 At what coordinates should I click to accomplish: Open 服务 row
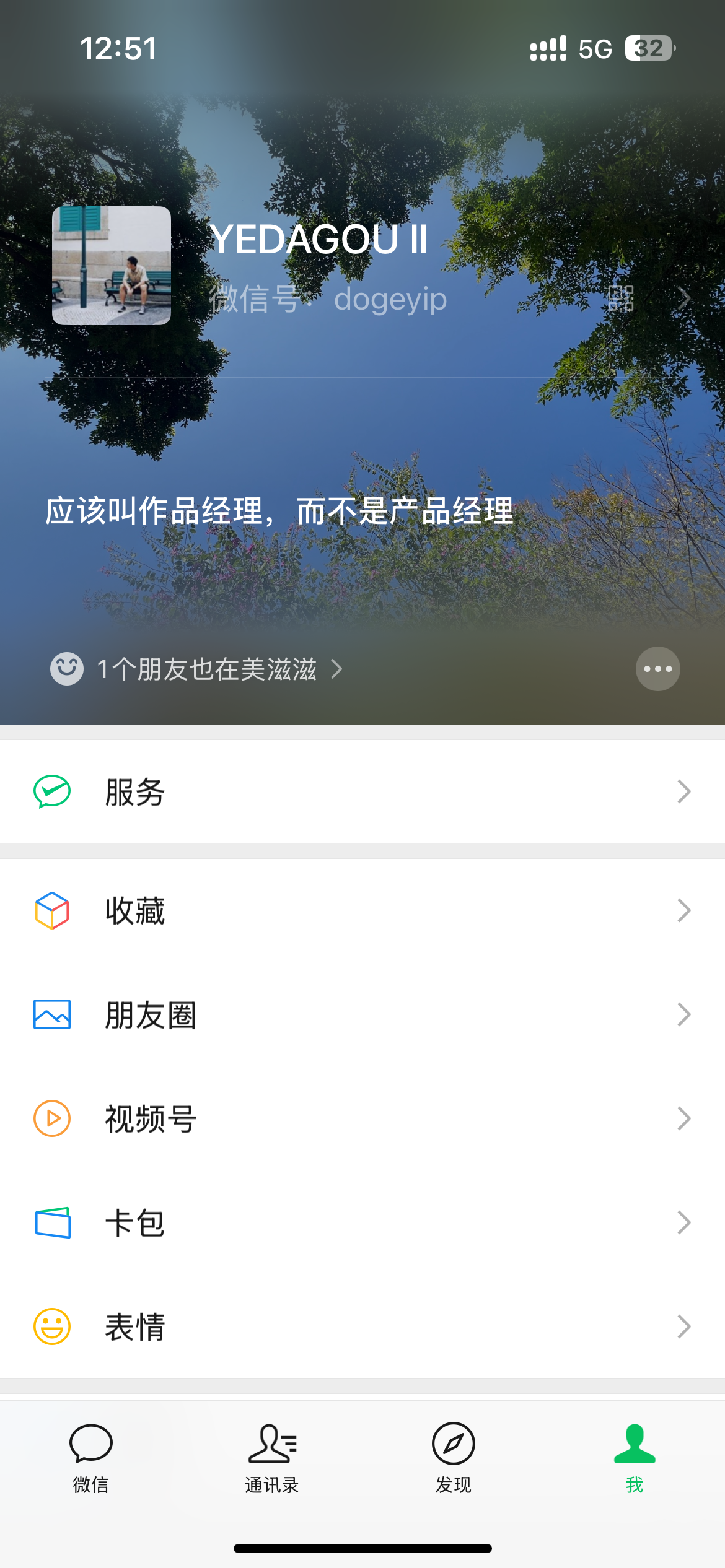(x=362, y=791)
